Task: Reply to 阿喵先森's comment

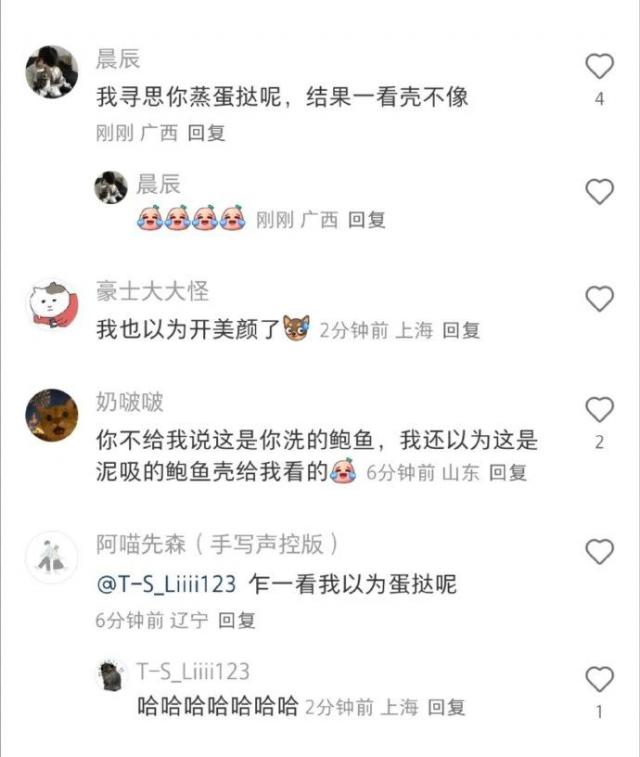Action: [x=237, y=620]
